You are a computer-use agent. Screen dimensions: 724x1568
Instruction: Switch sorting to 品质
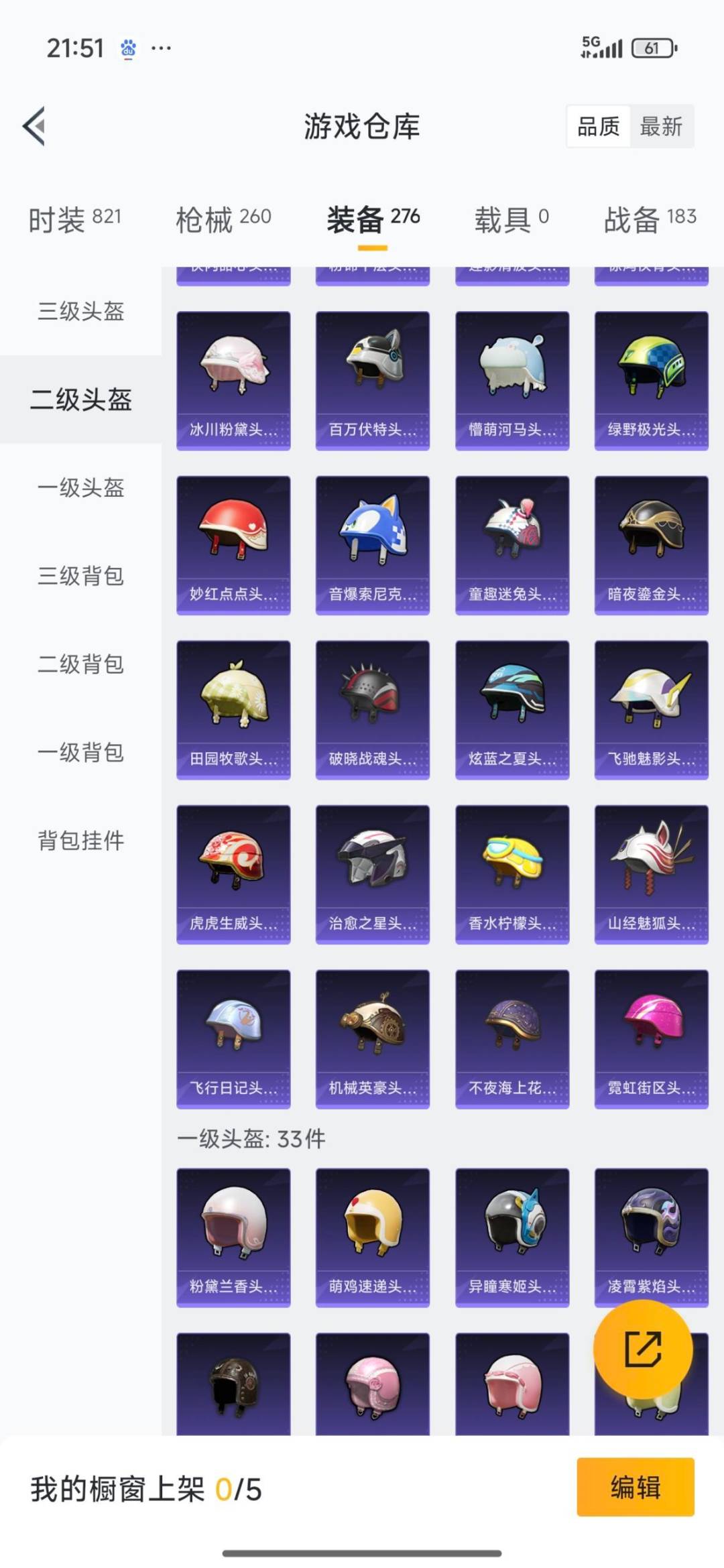point(599,126)
